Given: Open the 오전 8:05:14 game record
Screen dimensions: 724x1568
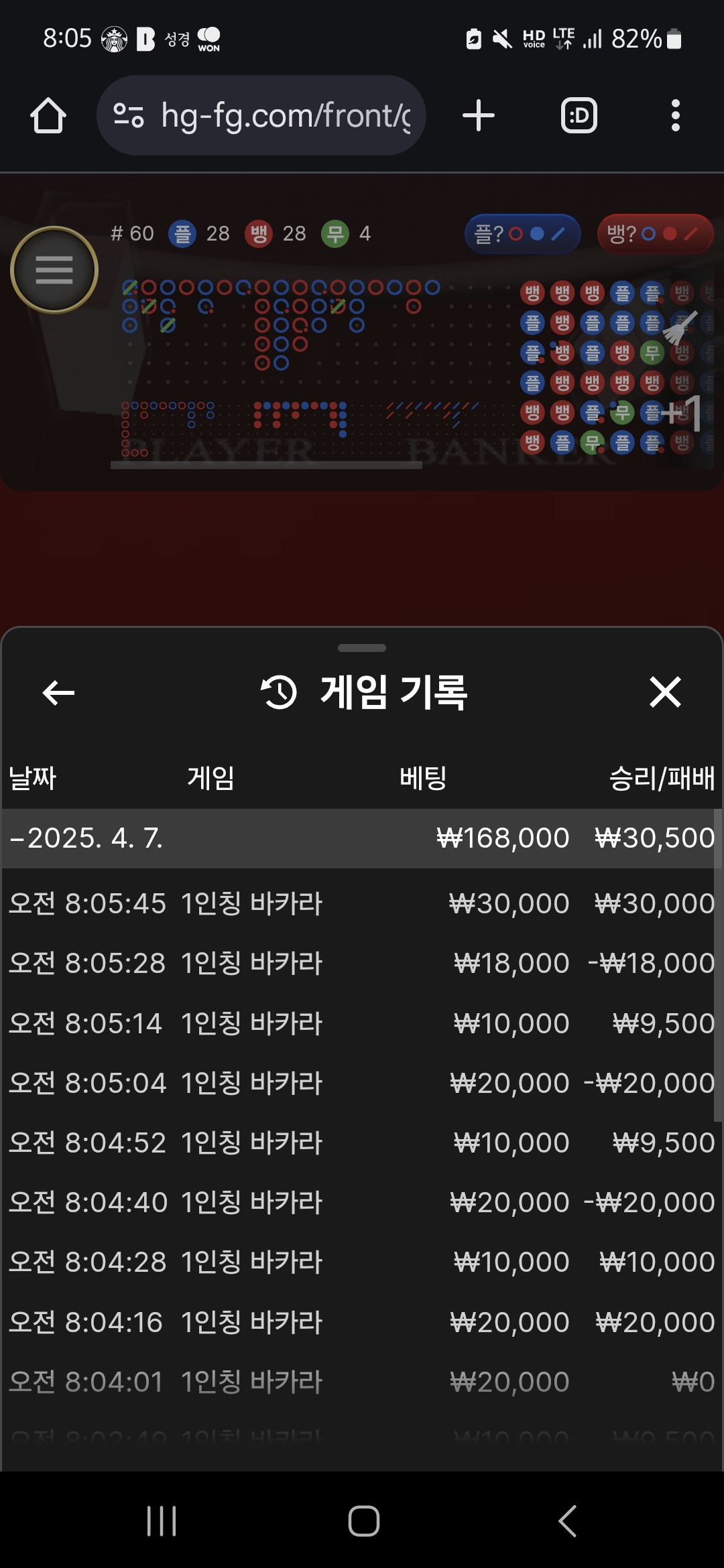Looking at the screenshot, I should (x=362, y=1023).
